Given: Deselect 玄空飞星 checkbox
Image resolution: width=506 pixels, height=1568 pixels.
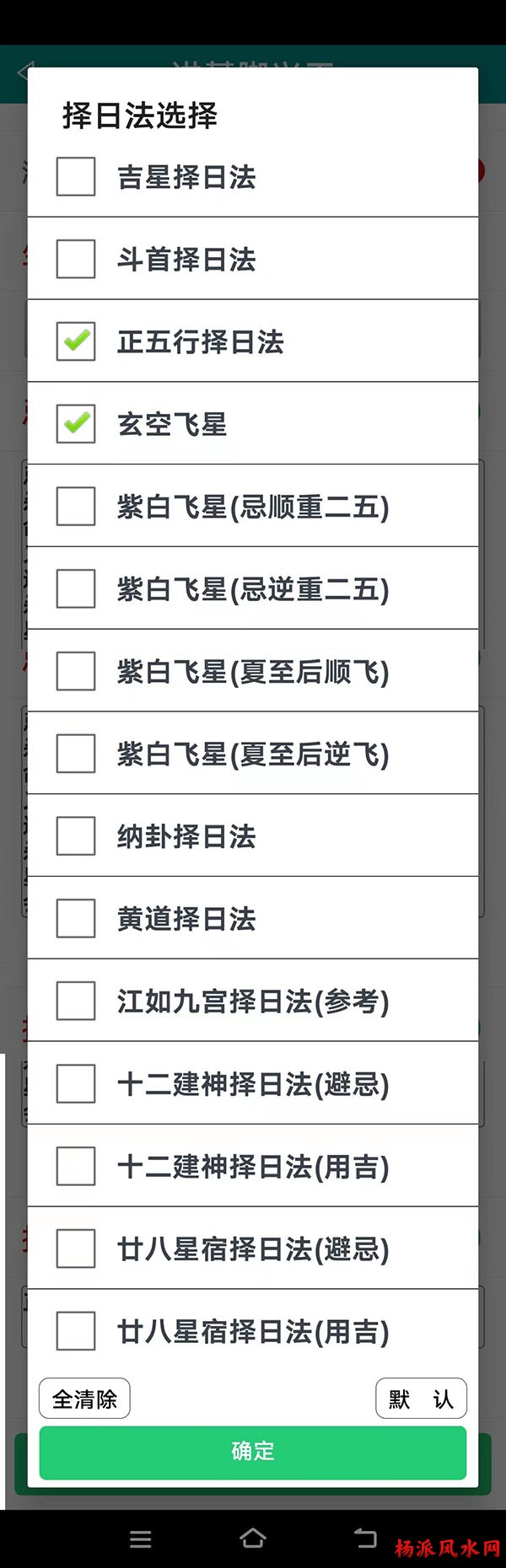Looking at the screenshot, I should 76,424.
